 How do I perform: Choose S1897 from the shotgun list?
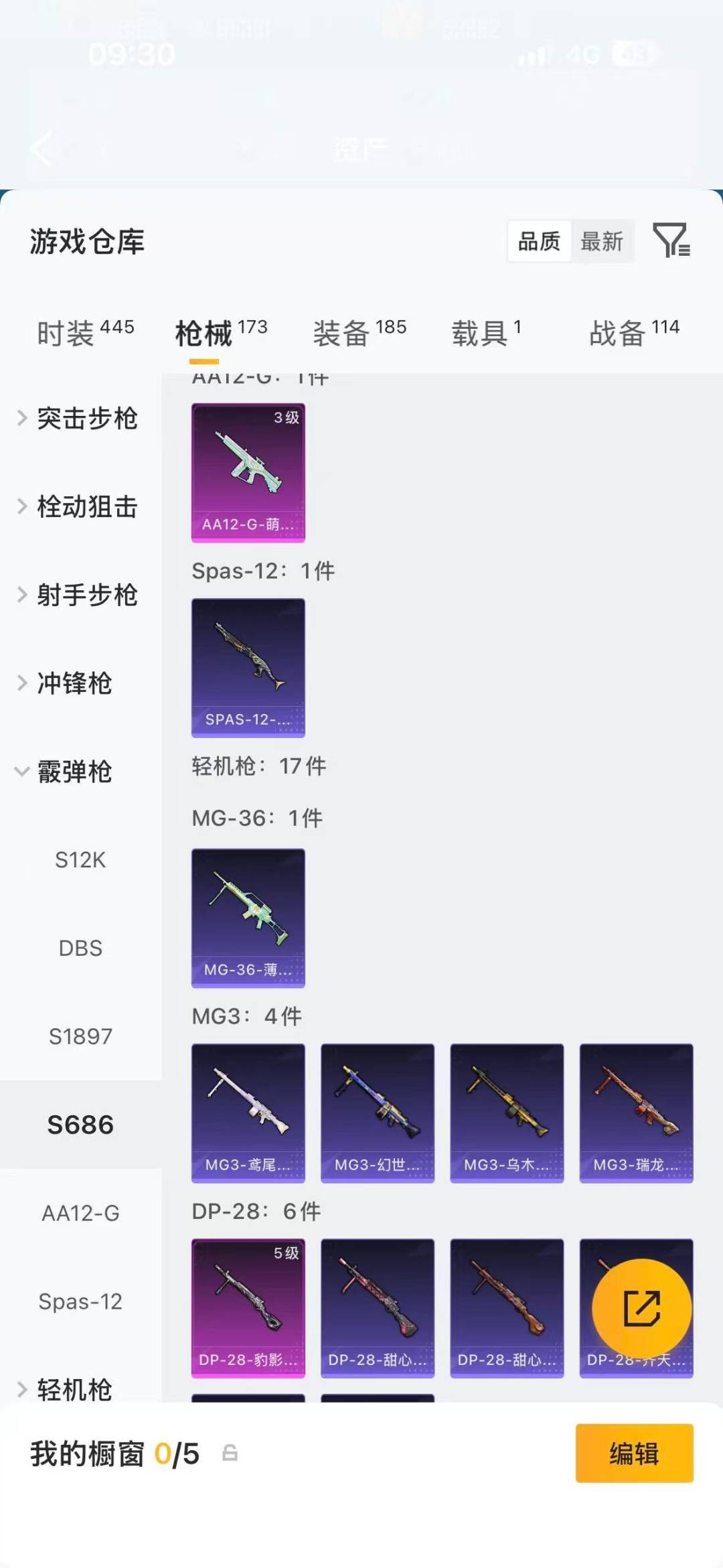[x=80, y=1036]
